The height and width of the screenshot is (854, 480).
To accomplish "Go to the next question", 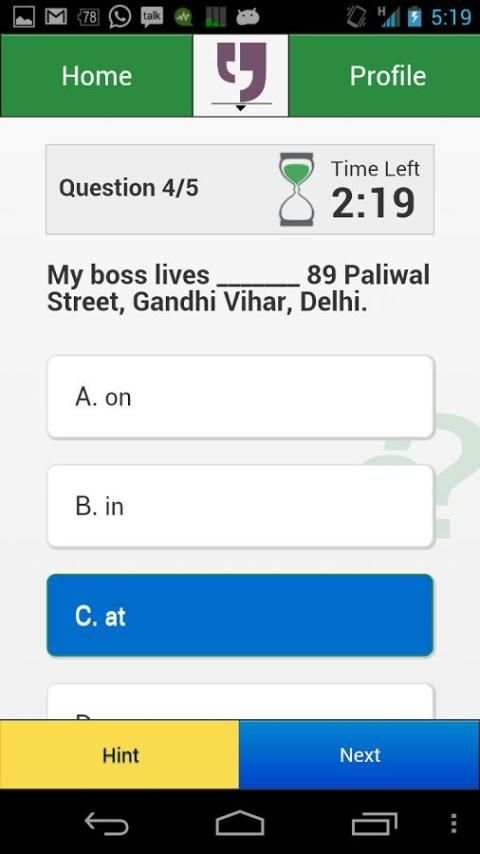I will (x=360, y=754).
